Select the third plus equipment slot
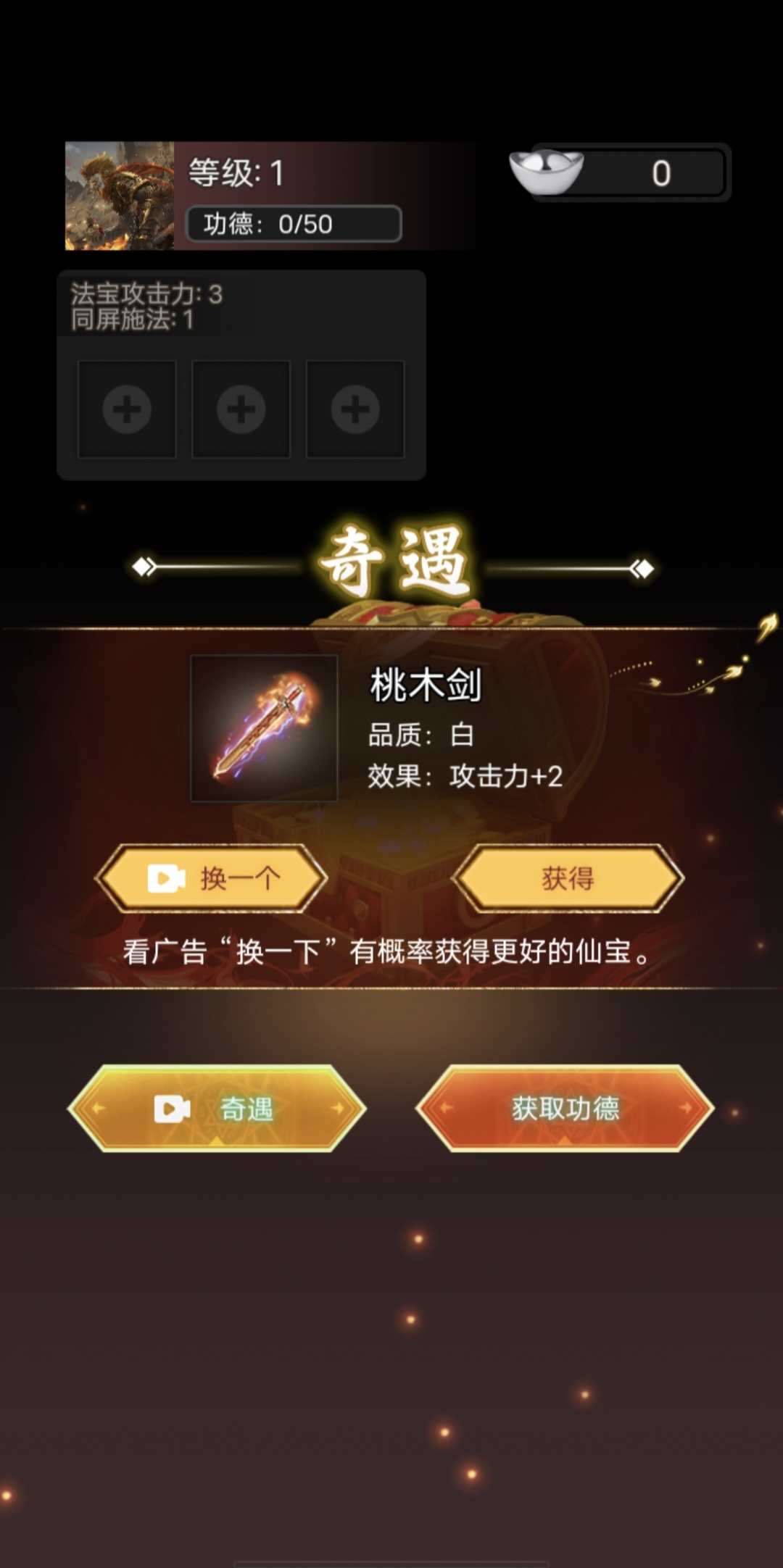This screenshot has width=783, height=1568. [x=355, y=409]
